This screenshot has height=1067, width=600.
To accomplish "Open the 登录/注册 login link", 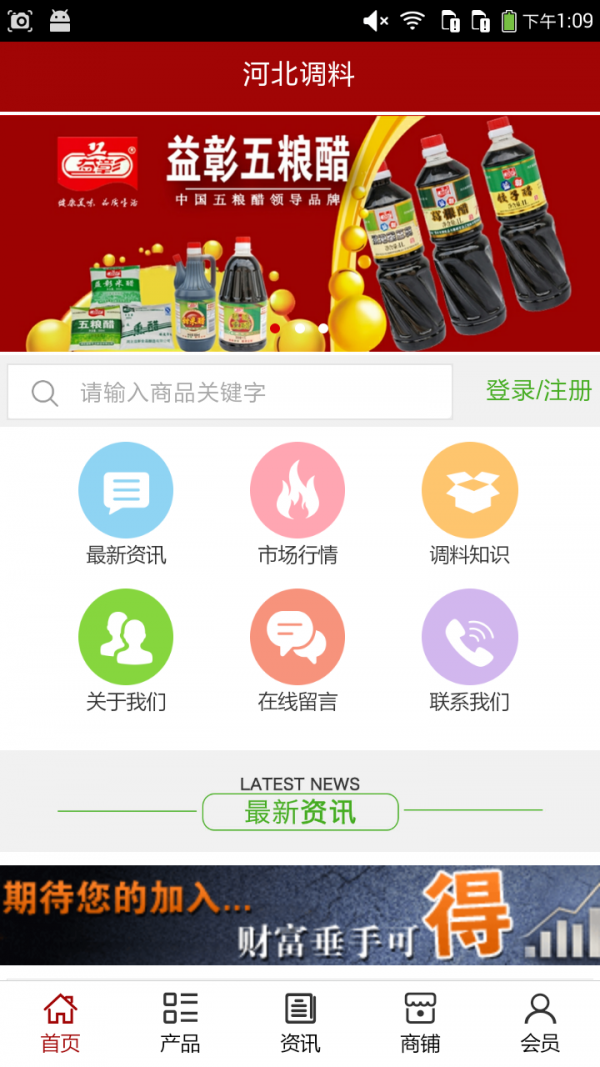I will coord(538,391).
